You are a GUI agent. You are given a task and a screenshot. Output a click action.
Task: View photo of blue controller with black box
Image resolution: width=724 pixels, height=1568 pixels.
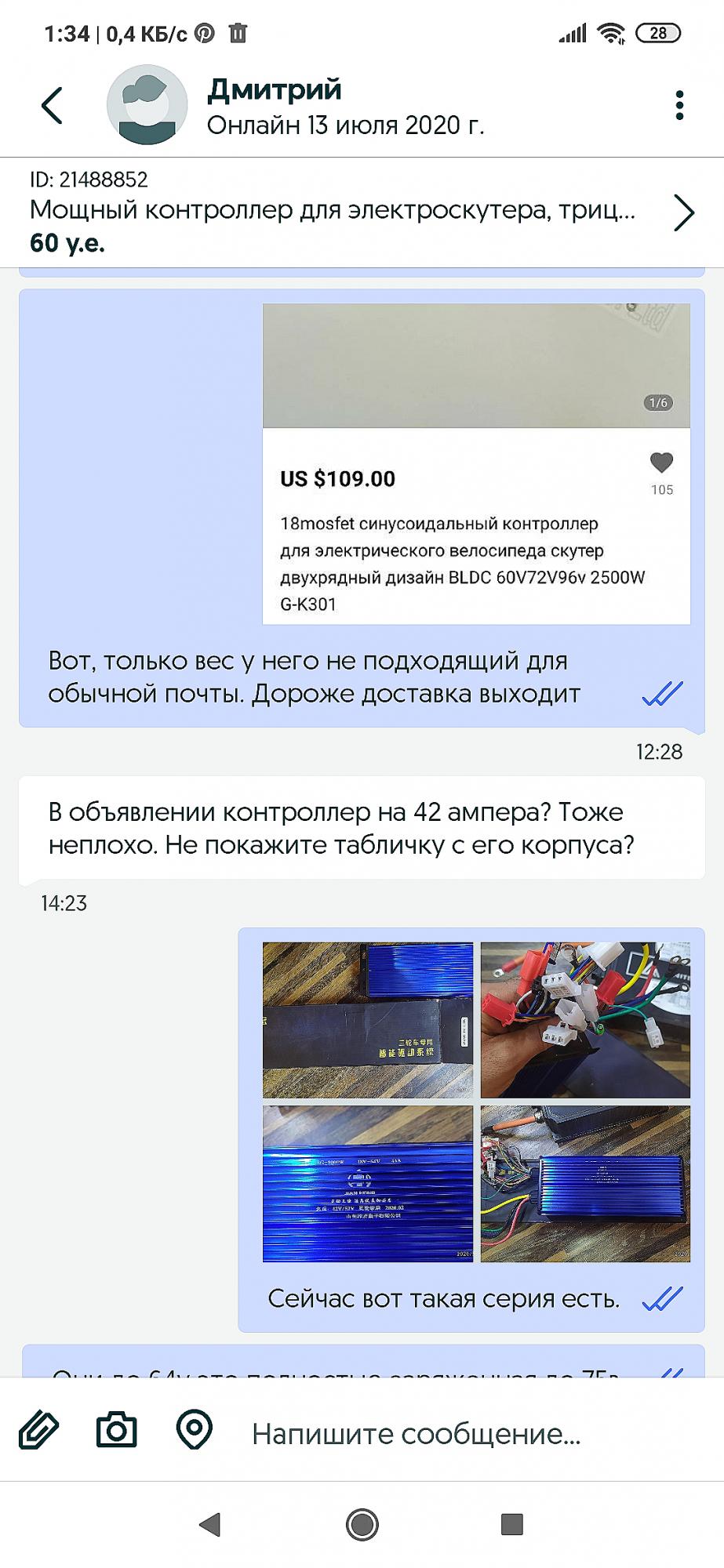point(368,1020)
